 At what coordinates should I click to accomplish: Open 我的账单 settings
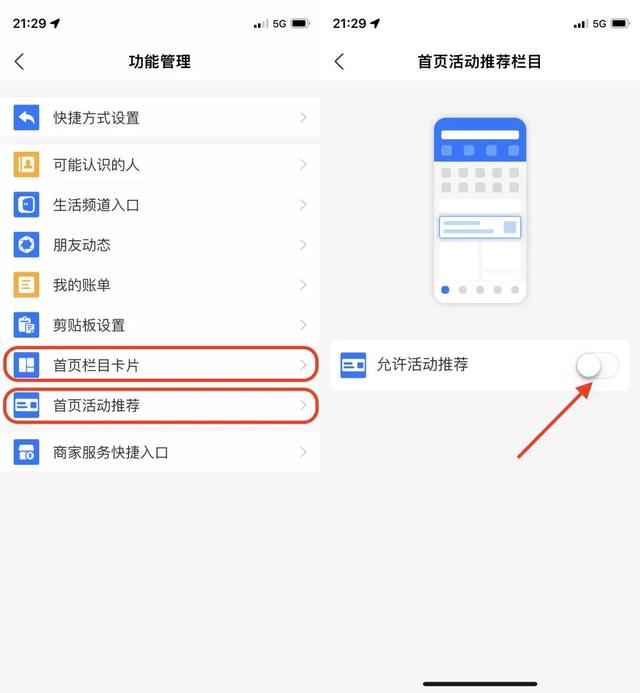tap(160, 285)
